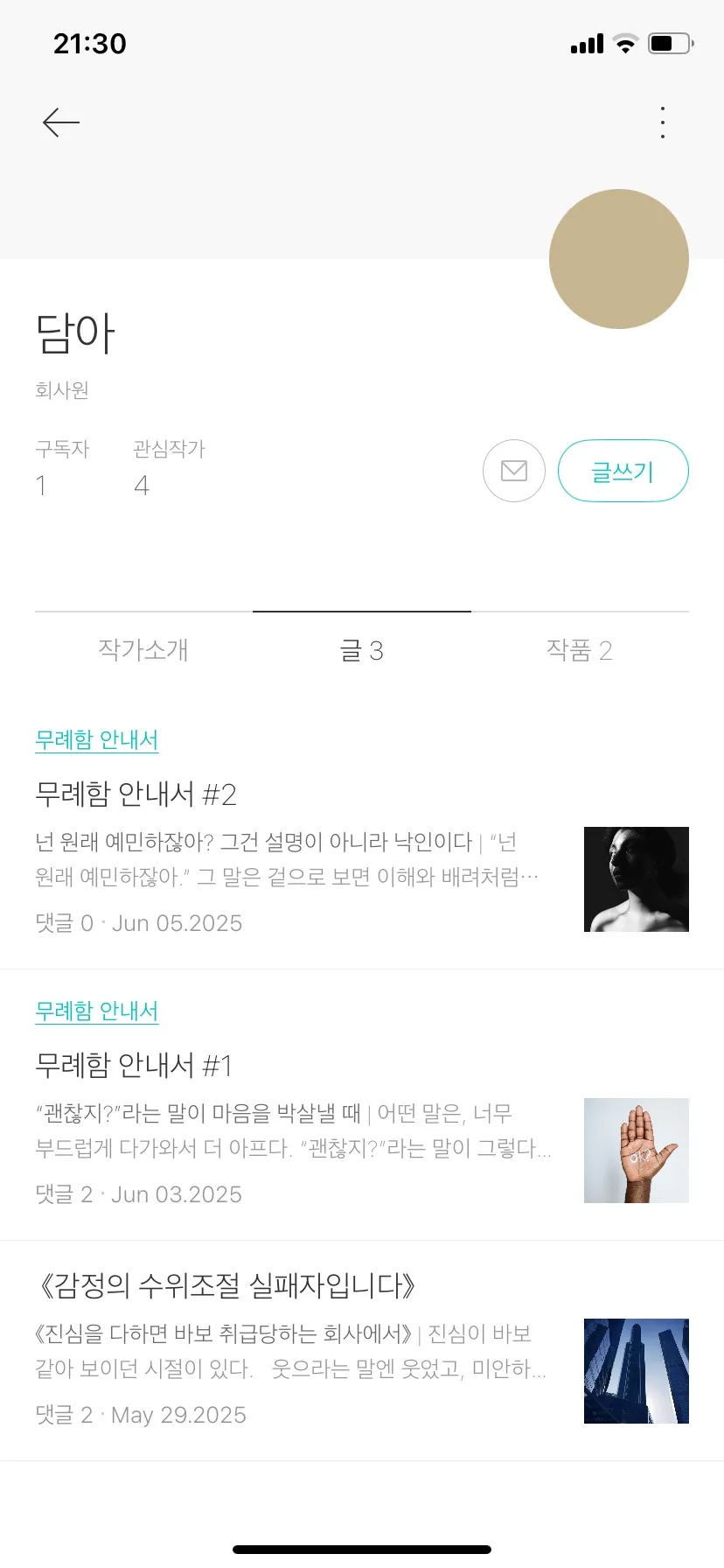
Task: Open 《감정의 수위조절 실패자입니다》 post
Action: [226, 1286]
